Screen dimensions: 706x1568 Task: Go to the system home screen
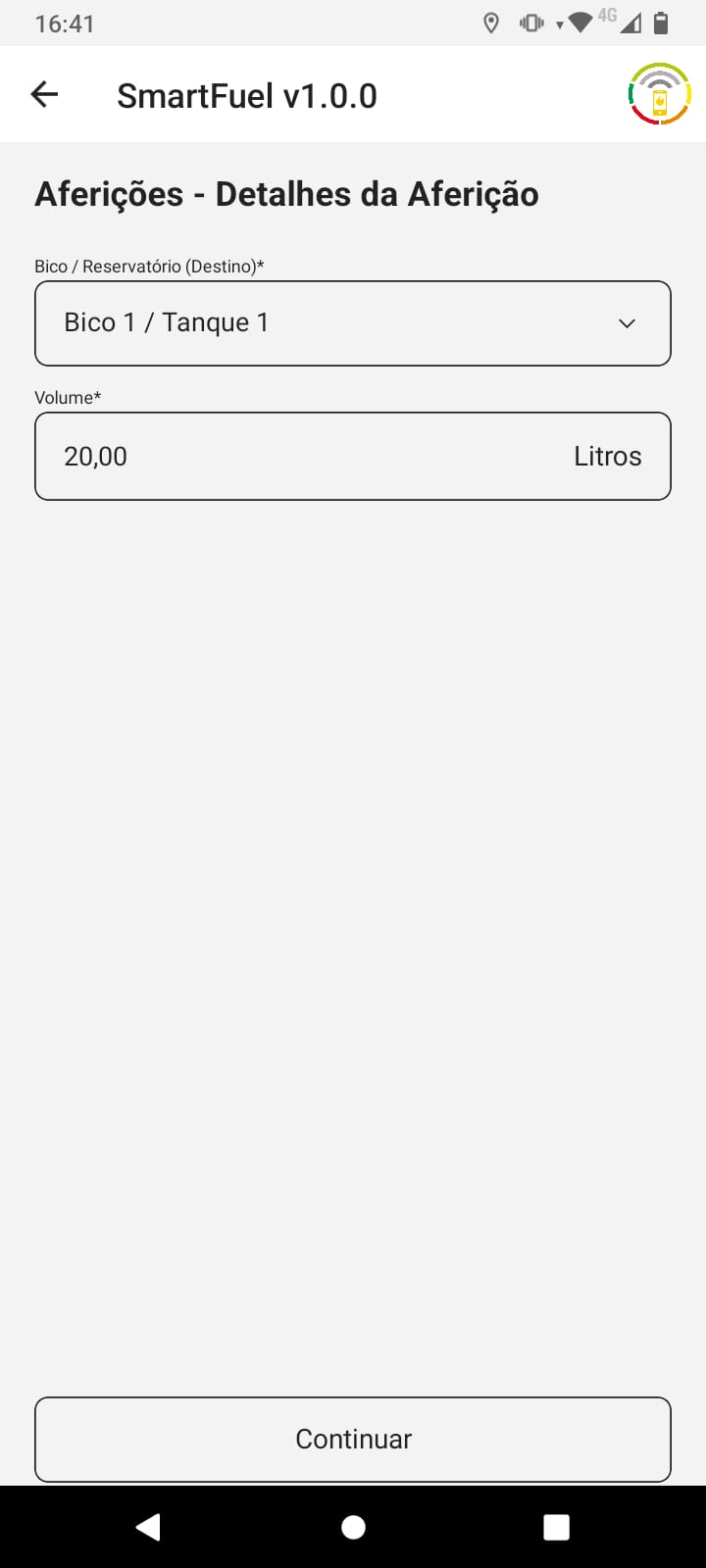click(x=353, y=1527)
